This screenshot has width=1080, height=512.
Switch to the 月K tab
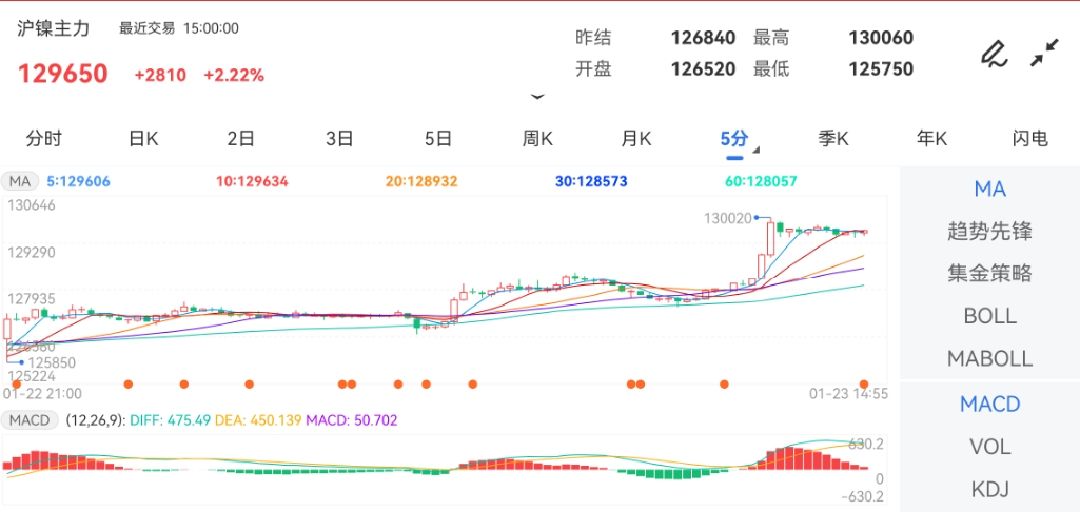(636, 139)
